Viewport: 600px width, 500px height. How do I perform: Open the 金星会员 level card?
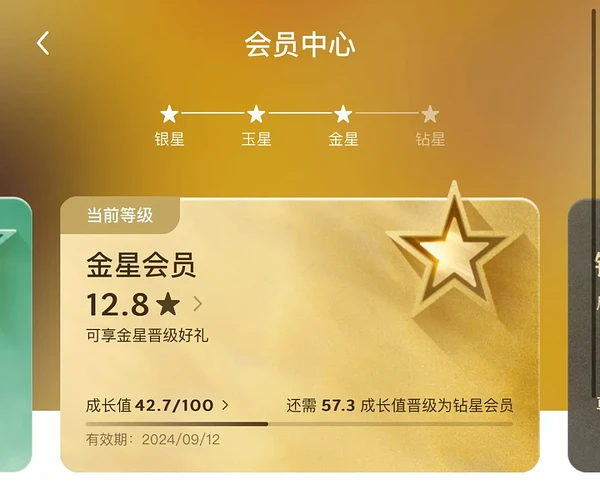click(300, 330)
